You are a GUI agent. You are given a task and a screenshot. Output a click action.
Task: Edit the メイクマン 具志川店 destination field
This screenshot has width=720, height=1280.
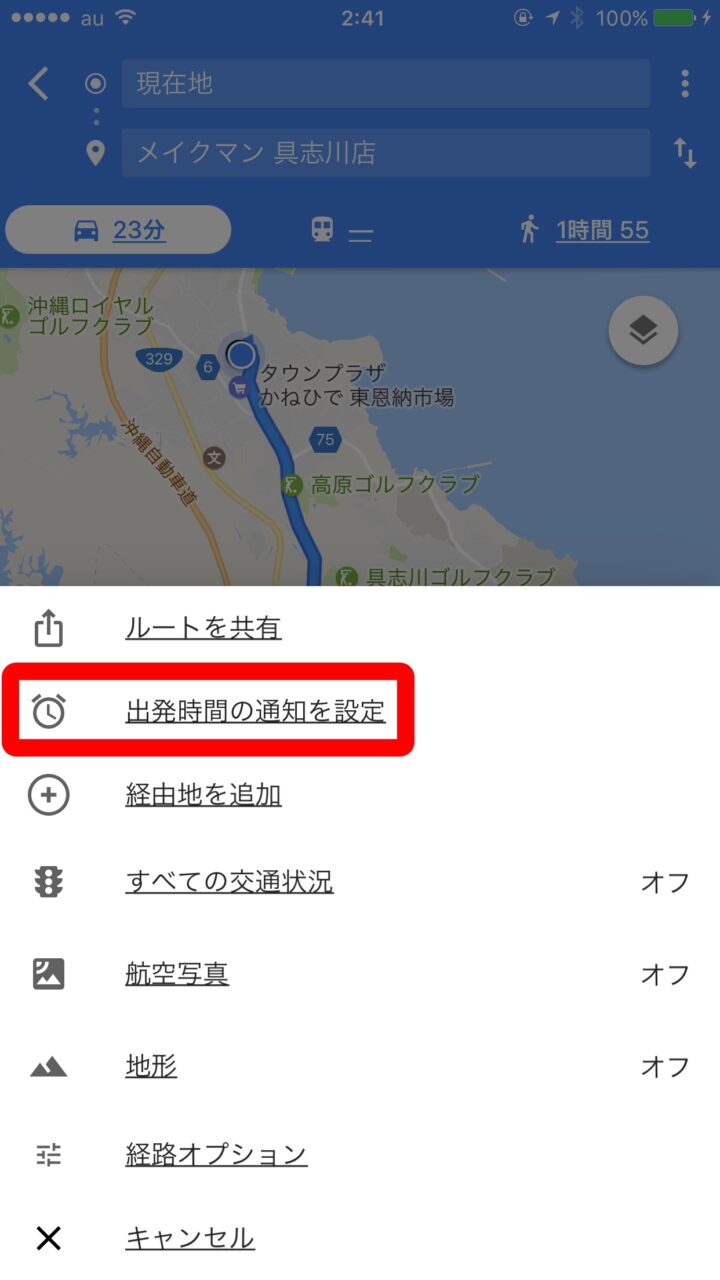pyautogui.click(x=385, y=153)
